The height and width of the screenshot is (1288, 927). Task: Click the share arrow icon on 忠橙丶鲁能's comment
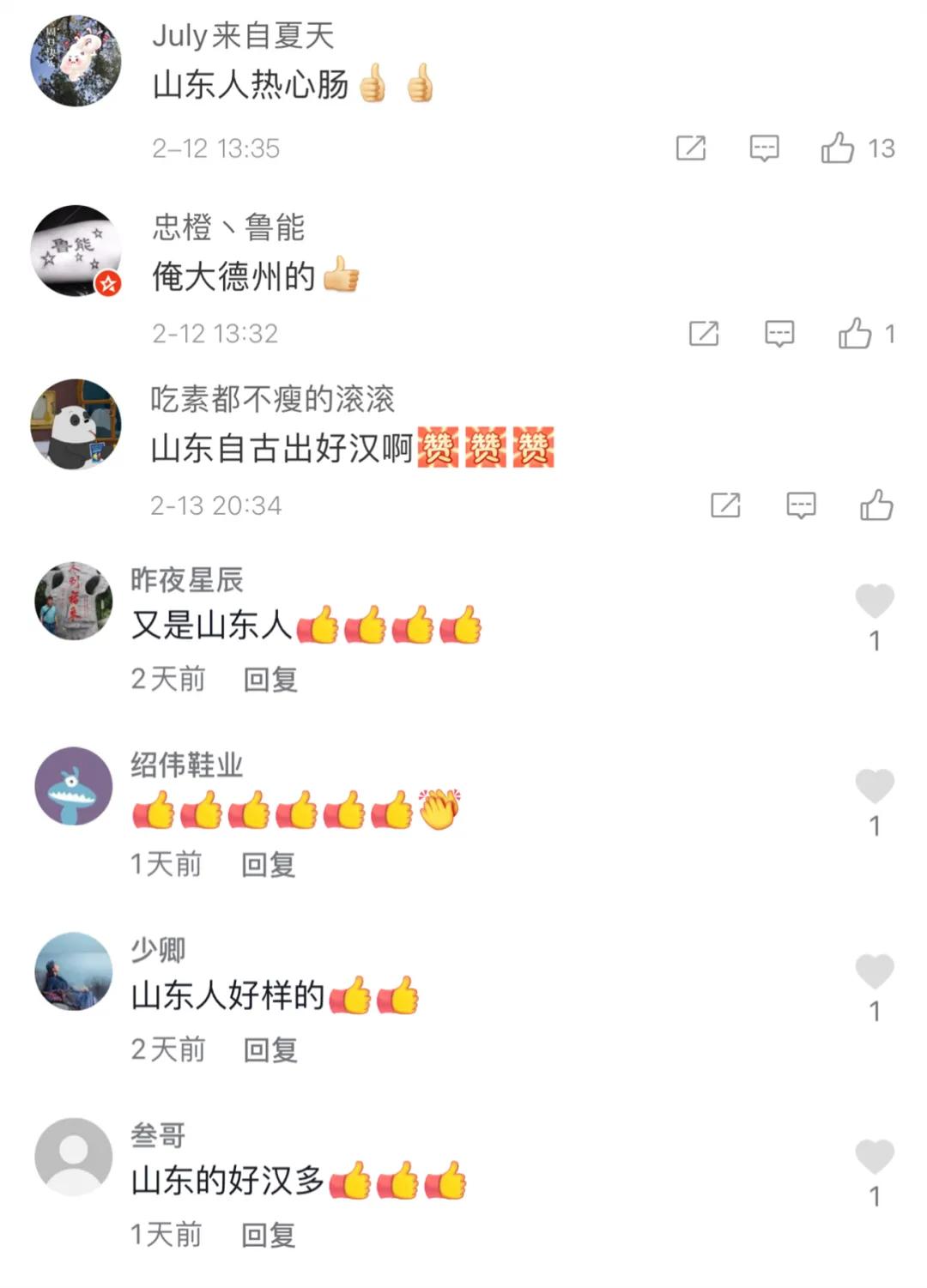click(704, 334)
